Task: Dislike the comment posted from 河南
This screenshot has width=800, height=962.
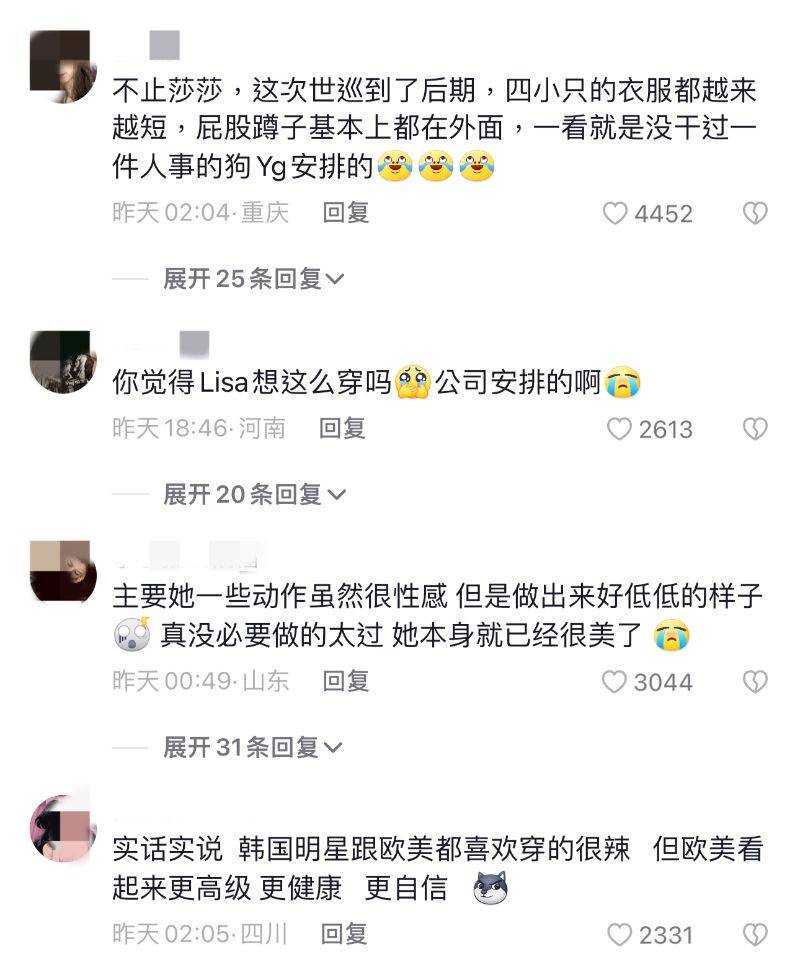Action: click(x=754, y=429)
